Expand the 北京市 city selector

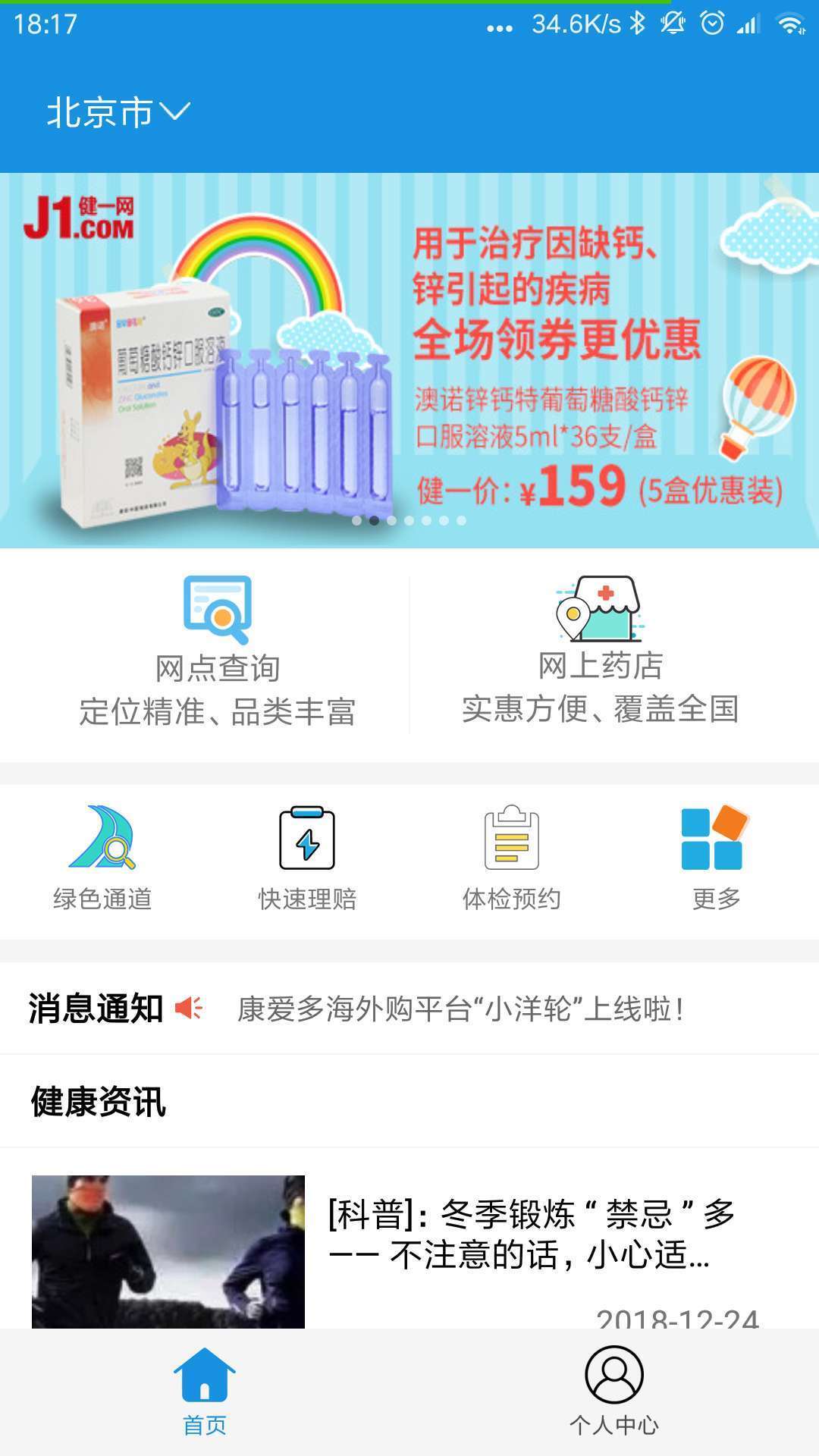pyautogui.click(x=118, y=113)
